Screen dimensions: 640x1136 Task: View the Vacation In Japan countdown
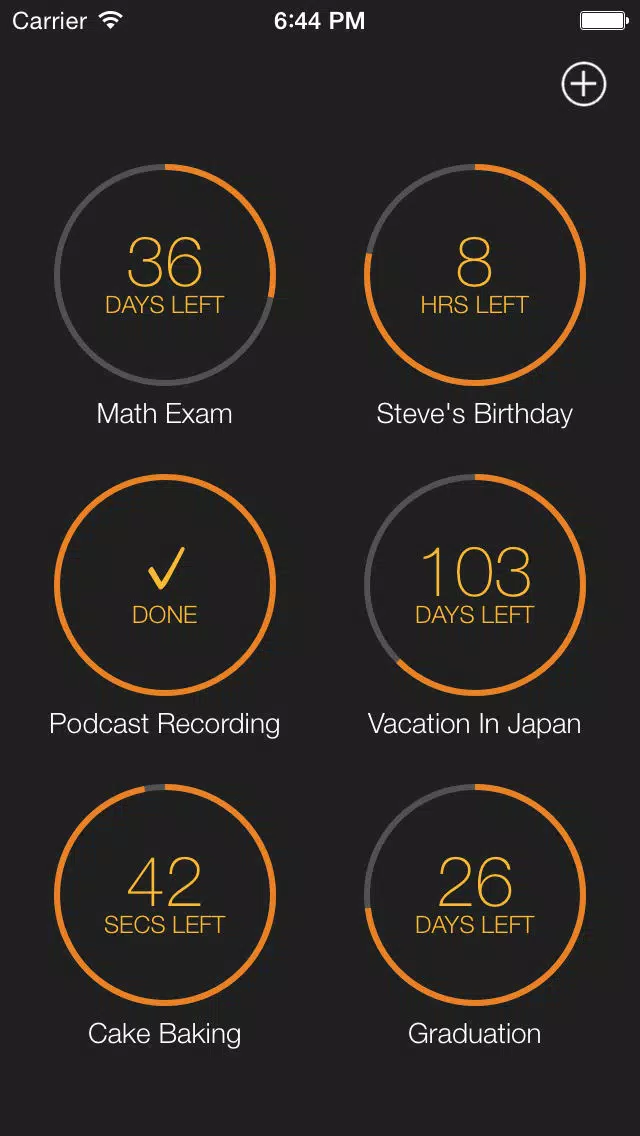click(x=475, y=585)
